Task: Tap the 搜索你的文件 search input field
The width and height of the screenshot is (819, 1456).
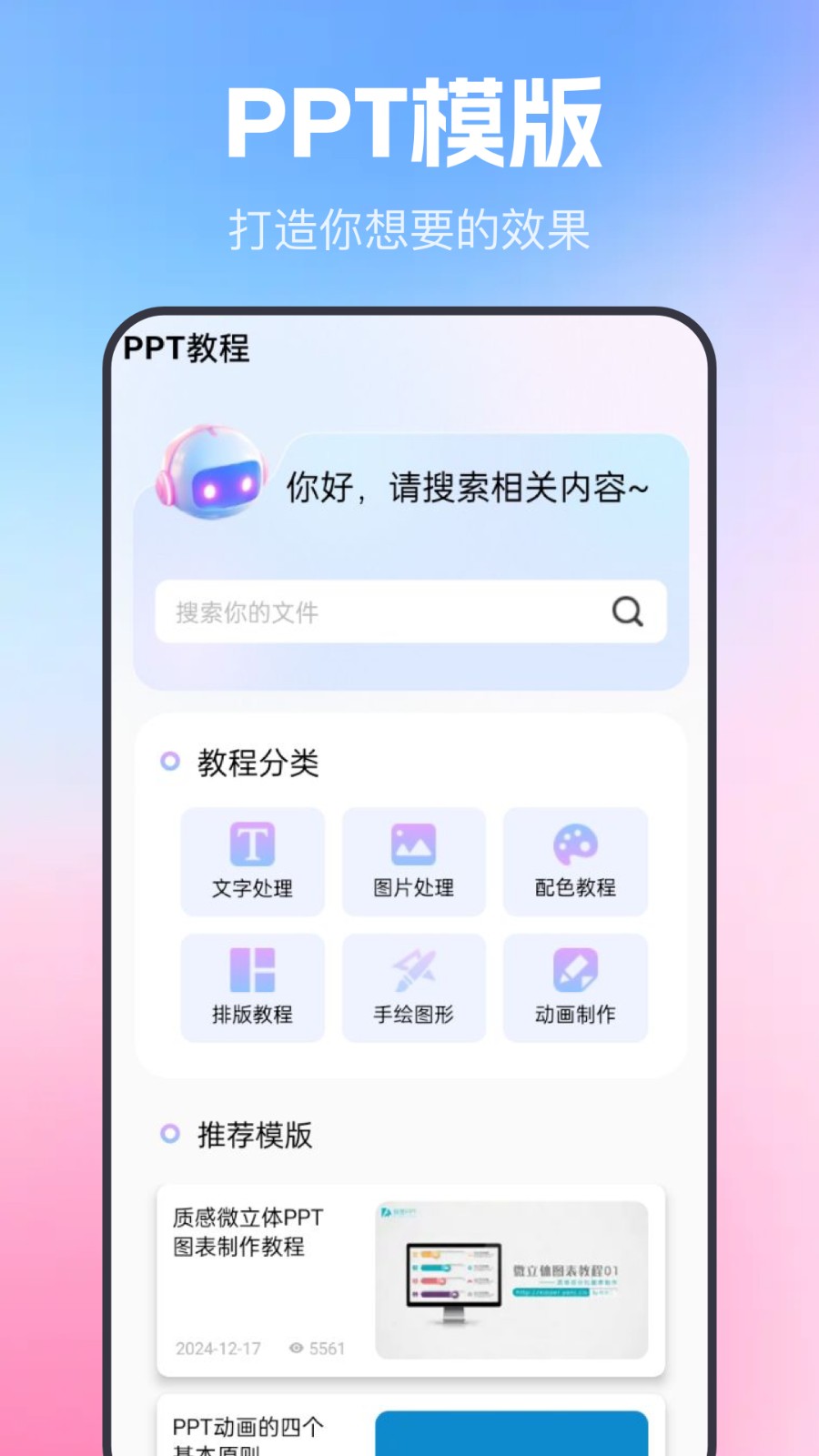Action: pos(364,612)
